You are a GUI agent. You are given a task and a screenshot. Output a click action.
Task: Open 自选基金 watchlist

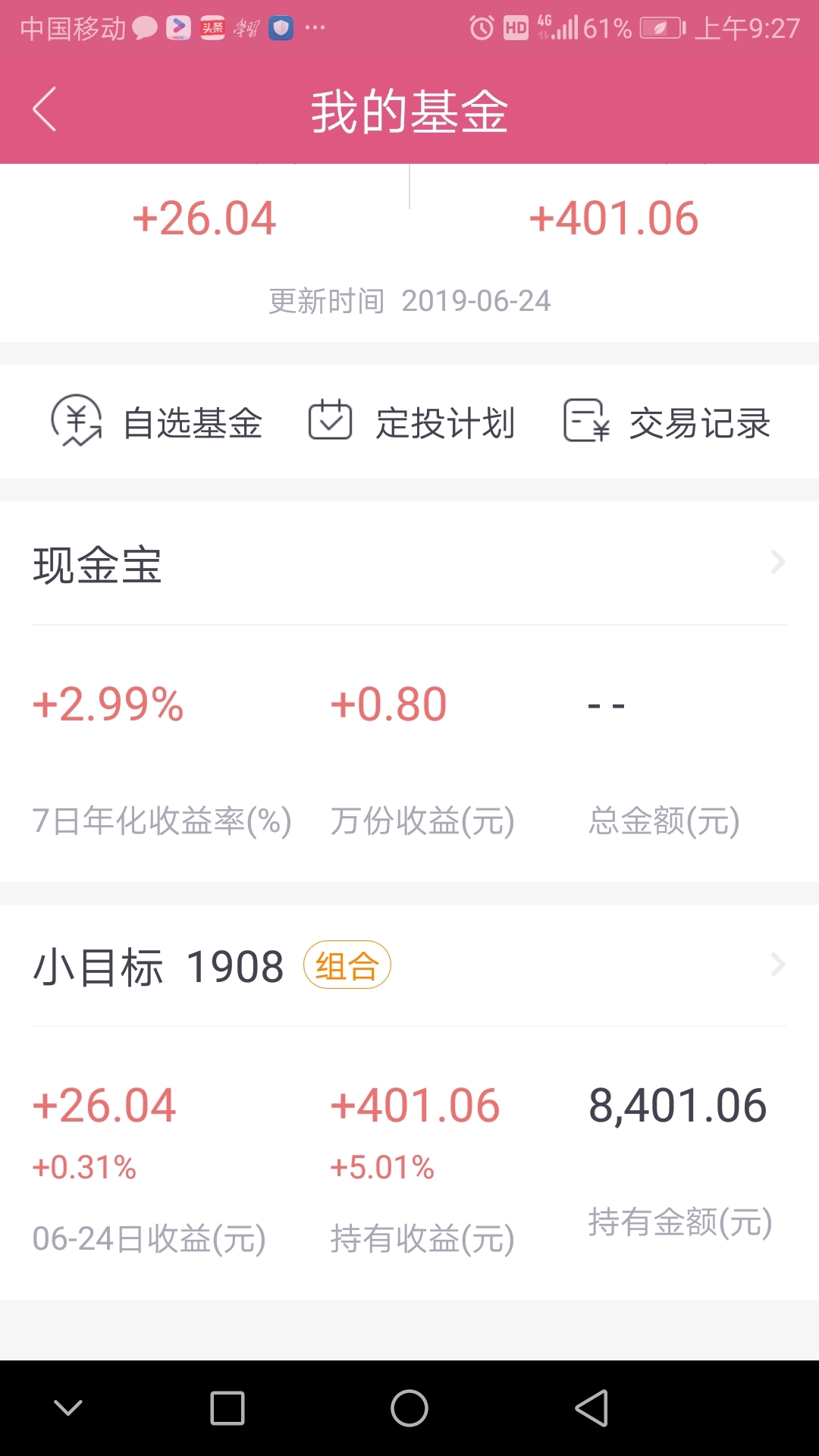[x=156, y=422]
